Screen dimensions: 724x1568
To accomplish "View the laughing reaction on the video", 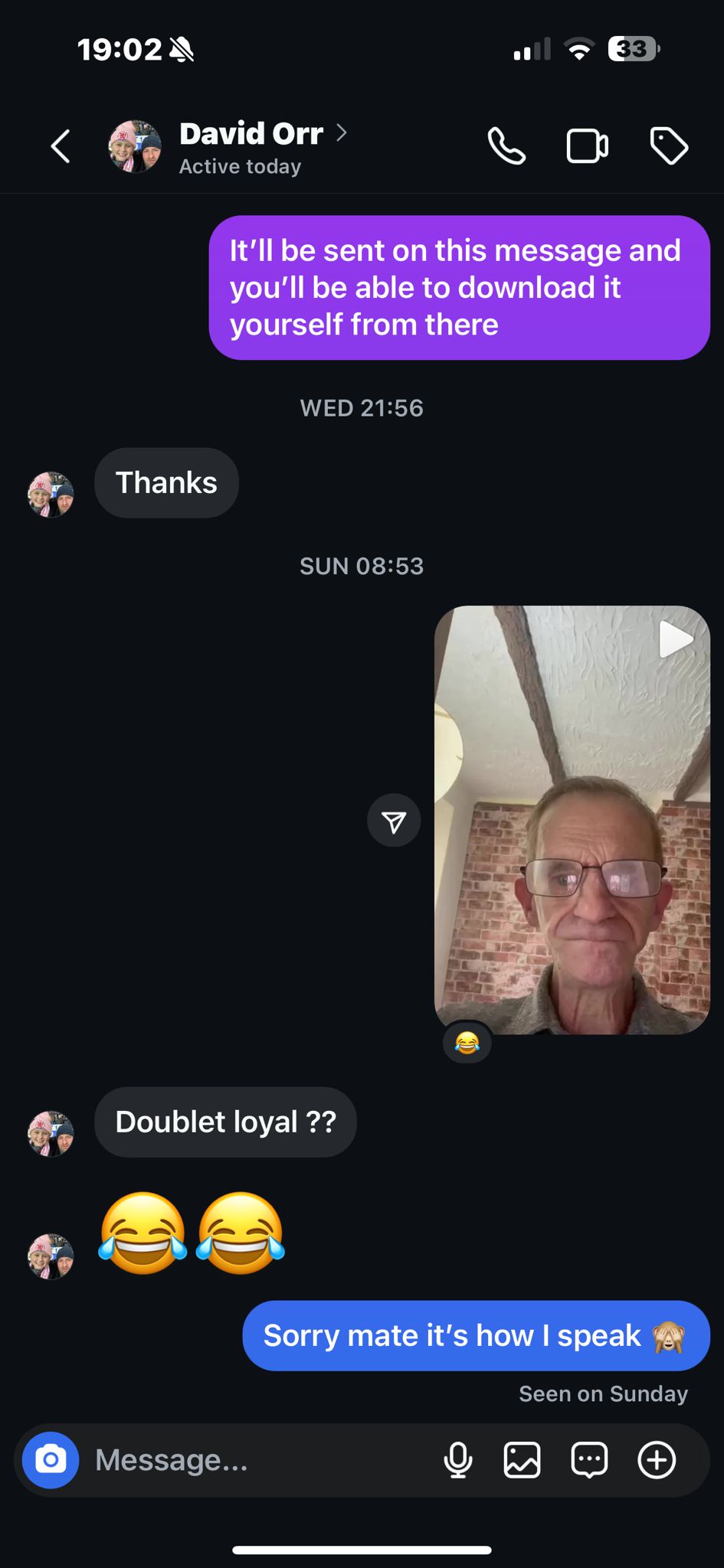I will pos(467,1043).
